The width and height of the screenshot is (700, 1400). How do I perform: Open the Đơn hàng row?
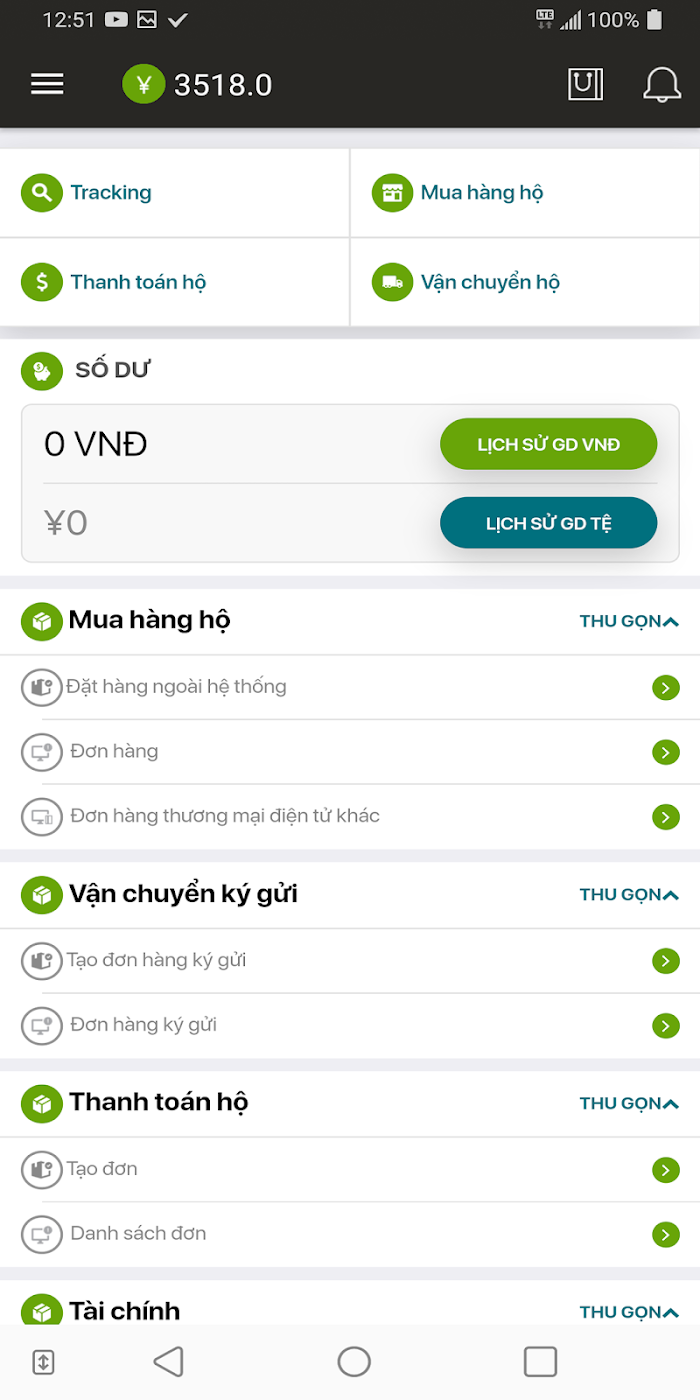coord(350,752)
